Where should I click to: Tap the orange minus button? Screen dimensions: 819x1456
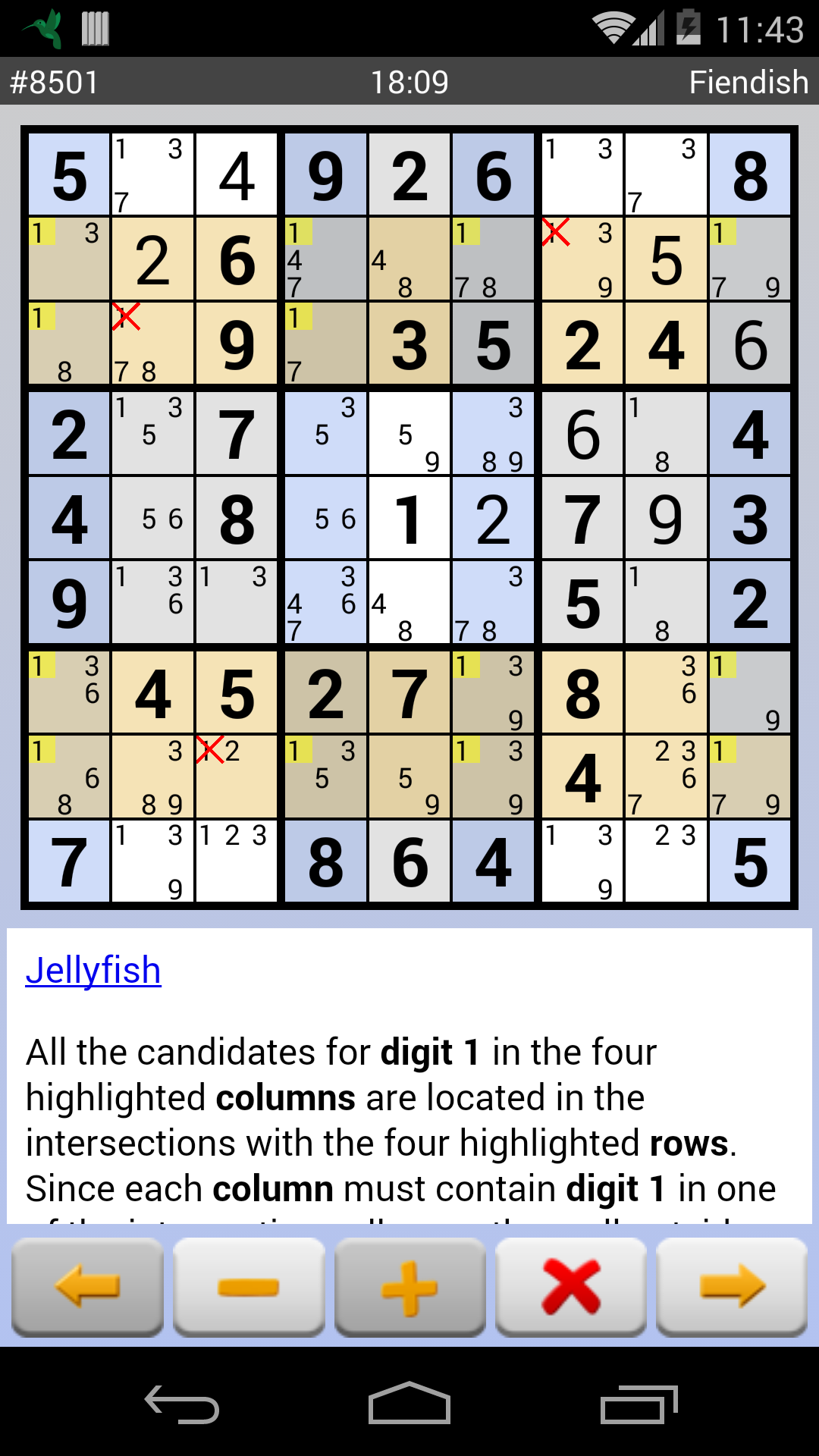click(249, 1287)
